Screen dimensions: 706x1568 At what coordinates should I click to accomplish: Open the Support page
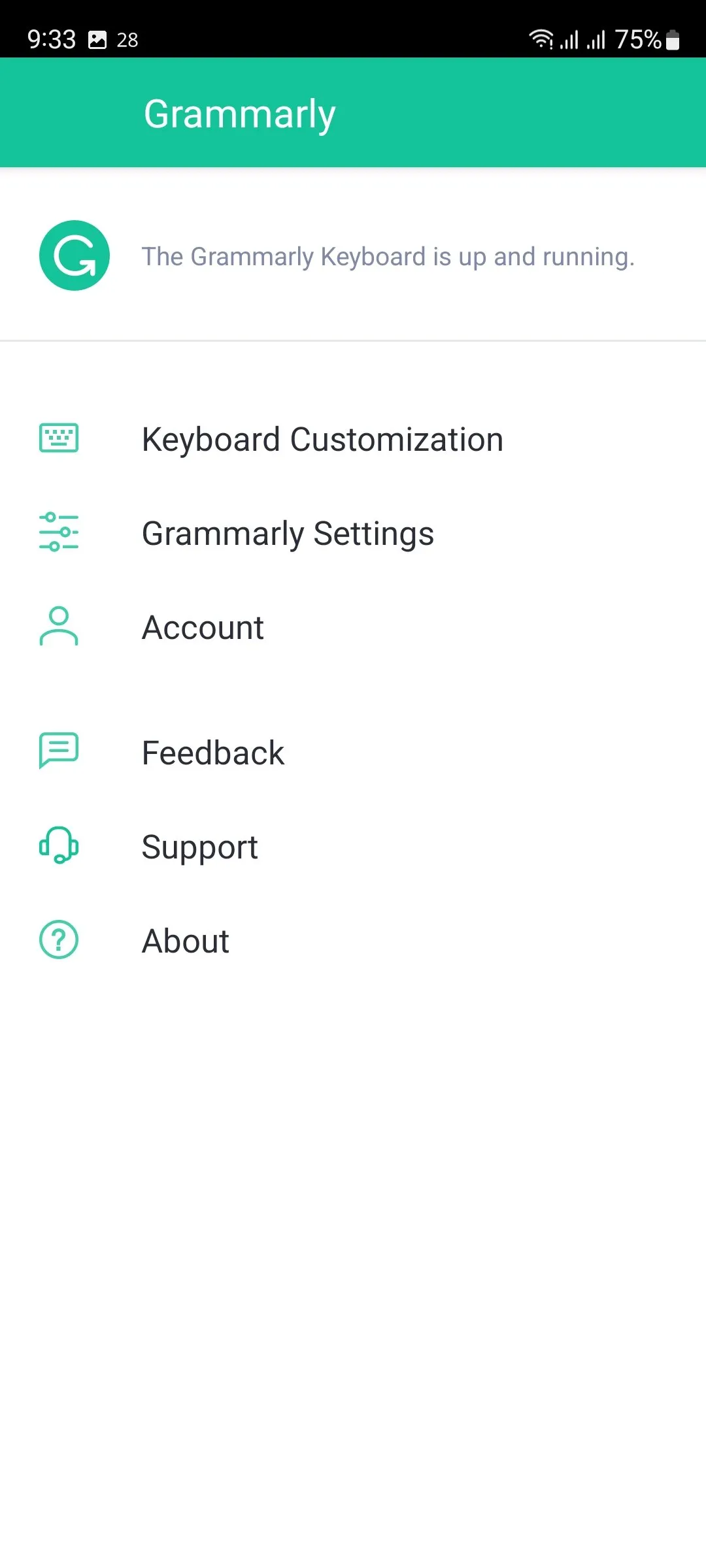pyautogui.click(x=200, y=847)
